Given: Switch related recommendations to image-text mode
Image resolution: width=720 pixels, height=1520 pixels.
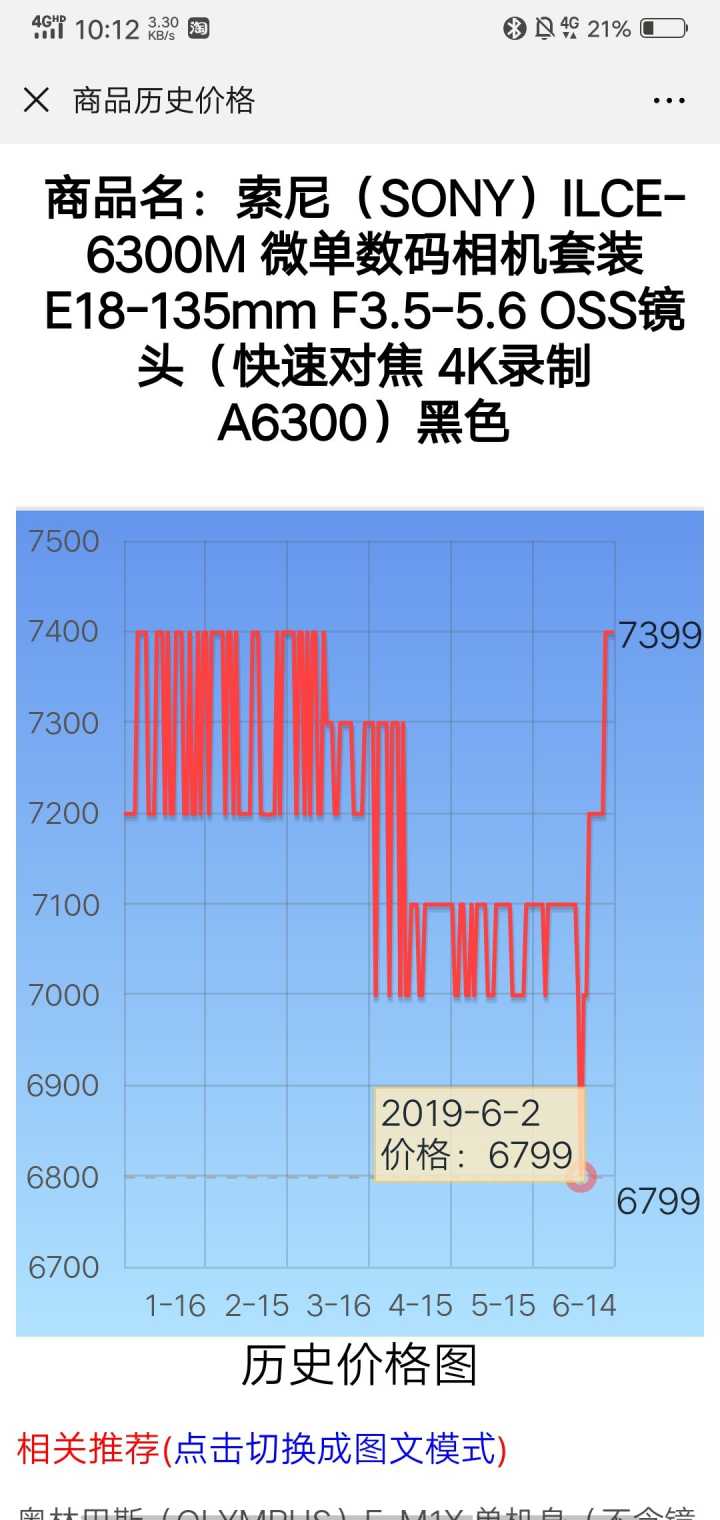Looking at the screenshot, I should point(335,1448).
